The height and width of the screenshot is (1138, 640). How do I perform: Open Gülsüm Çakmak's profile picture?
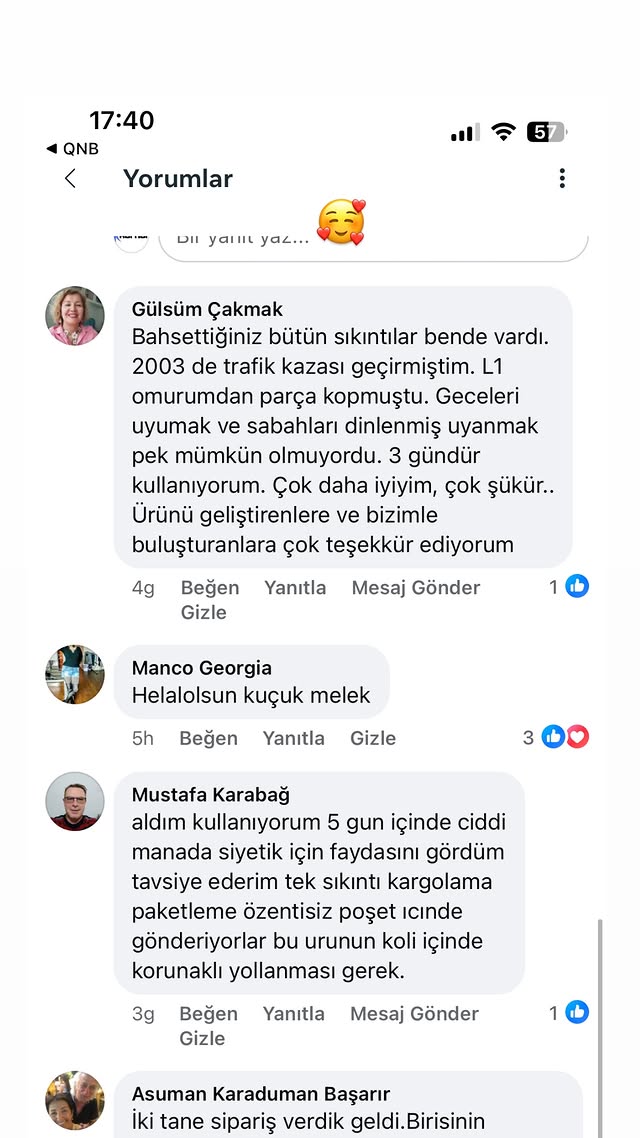(x=75, y=316)
